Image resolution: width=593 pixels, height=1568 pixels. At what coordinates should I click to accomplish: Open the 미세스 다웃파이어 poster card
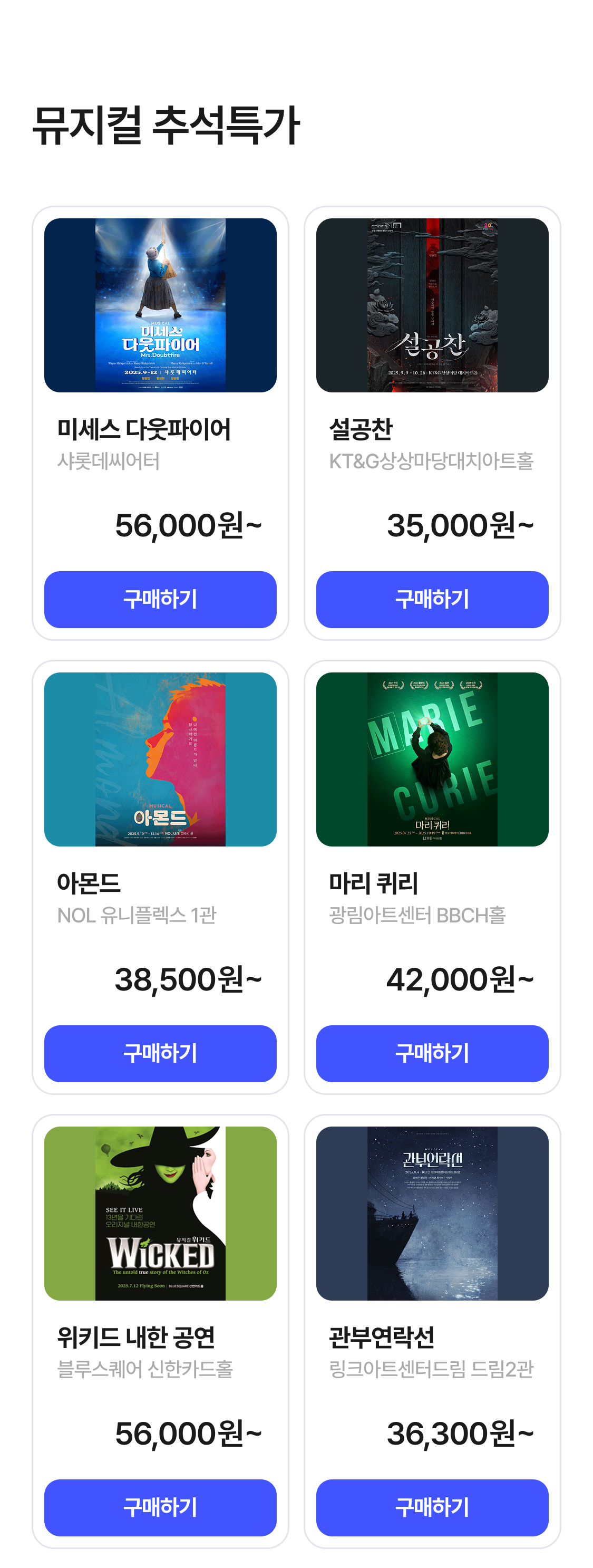pyautogui.click(x=160, y=305)
